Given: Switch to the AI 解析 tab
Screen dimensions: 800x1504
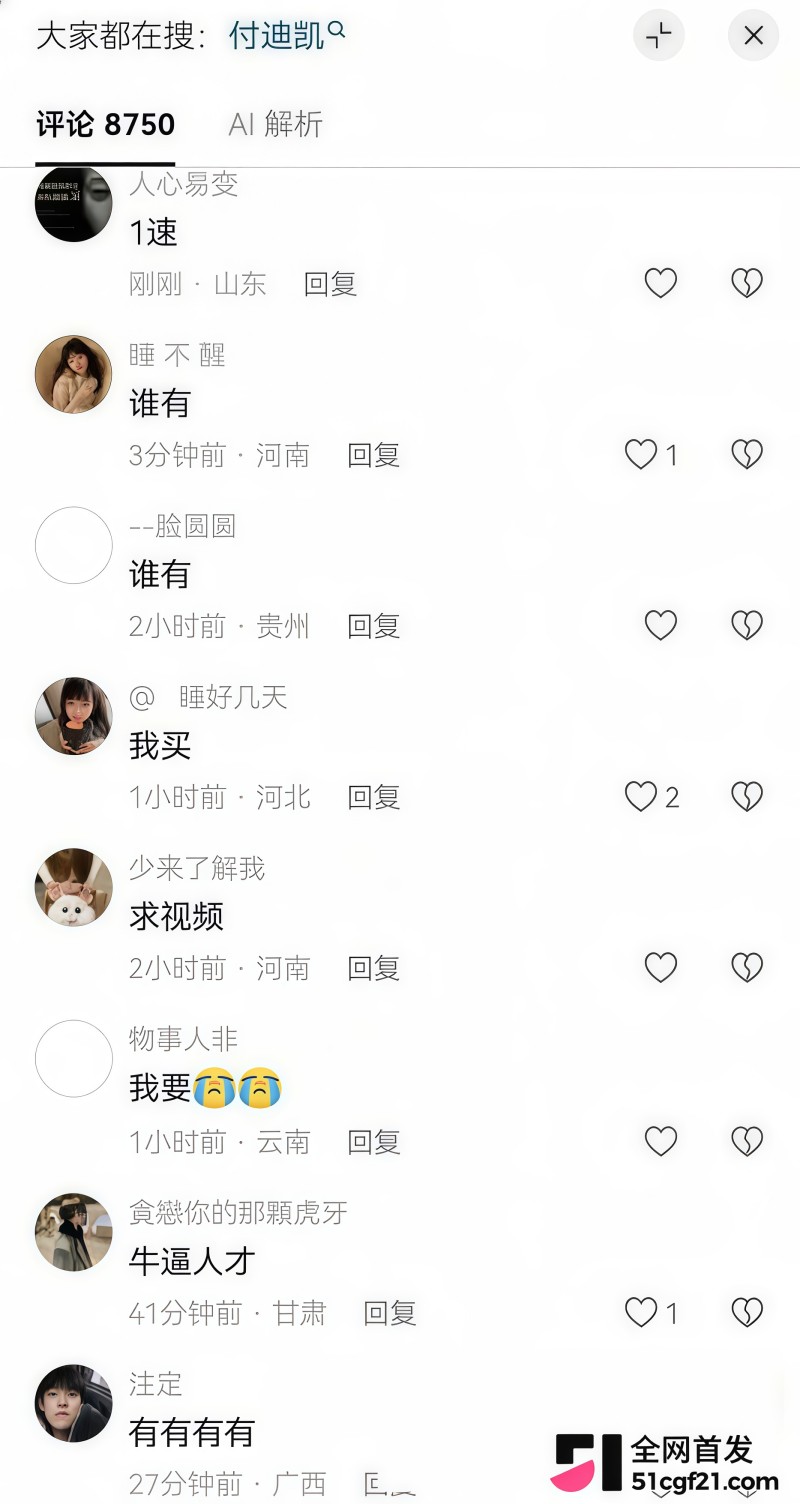Looking at the screenshot, I should [x=276, y=124].
